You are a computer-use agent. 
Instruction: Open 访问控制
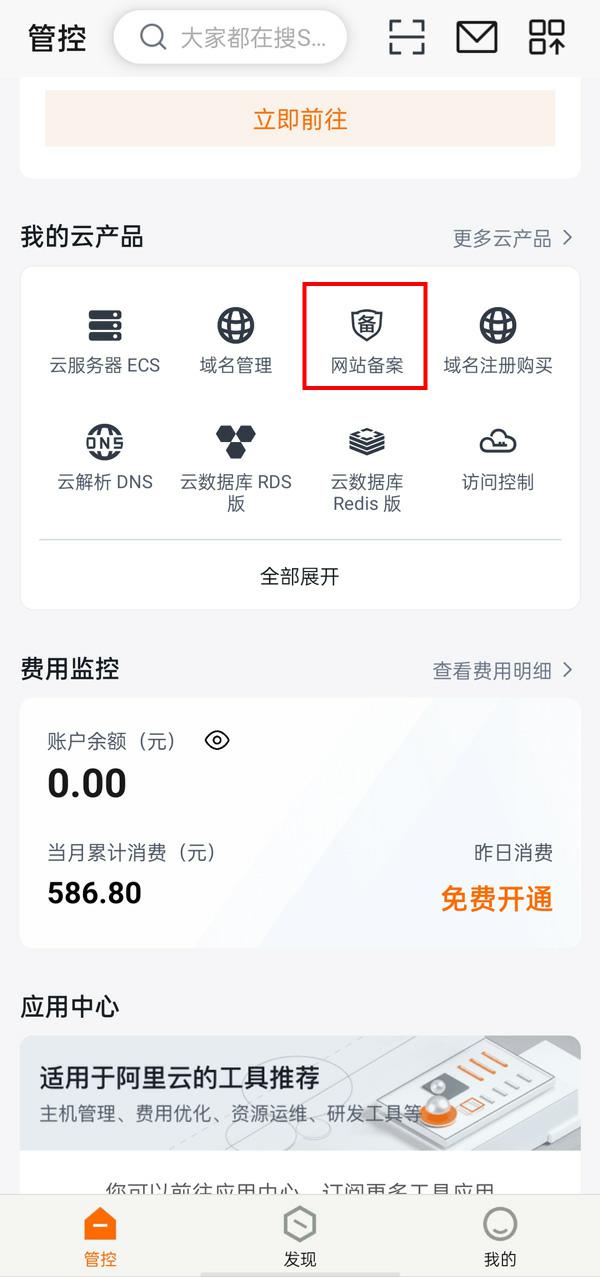point(498,457)
